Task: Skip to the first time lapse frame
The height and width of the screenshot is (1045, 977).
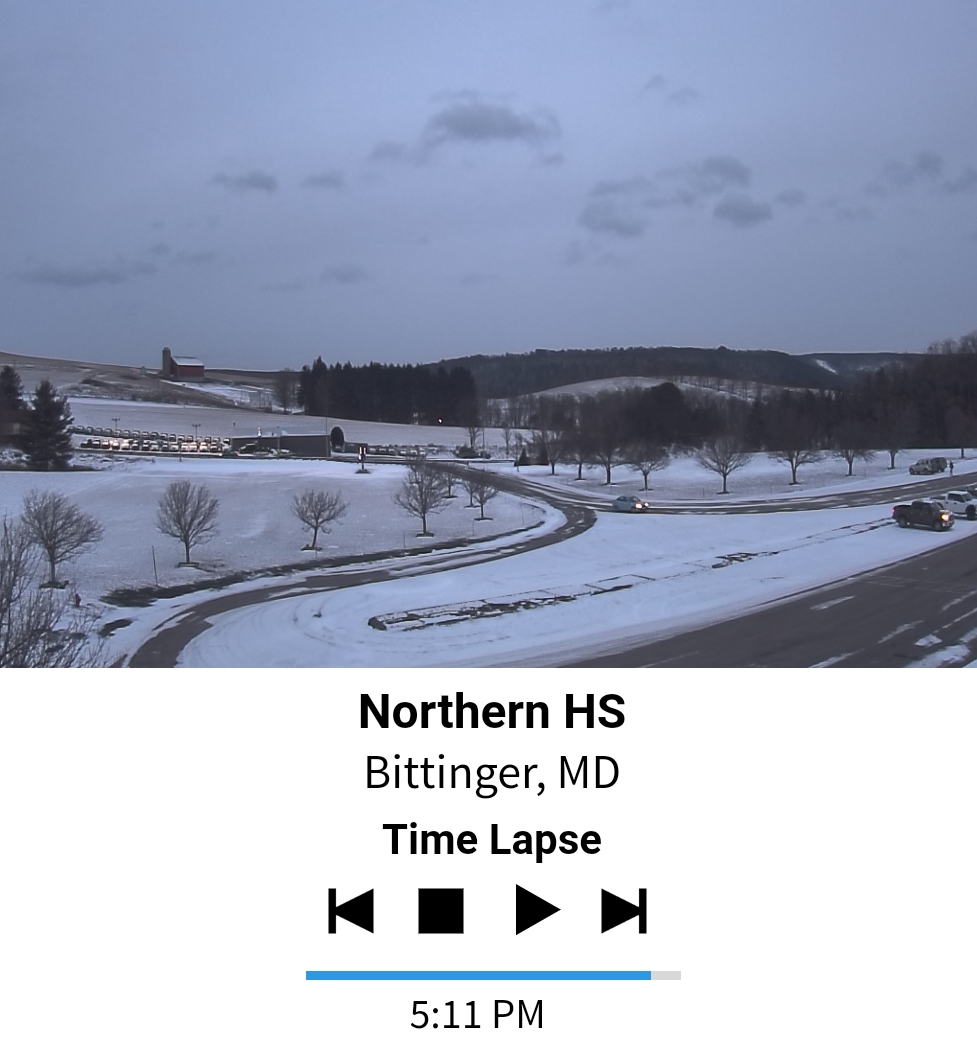Action: tap(351, 911)
